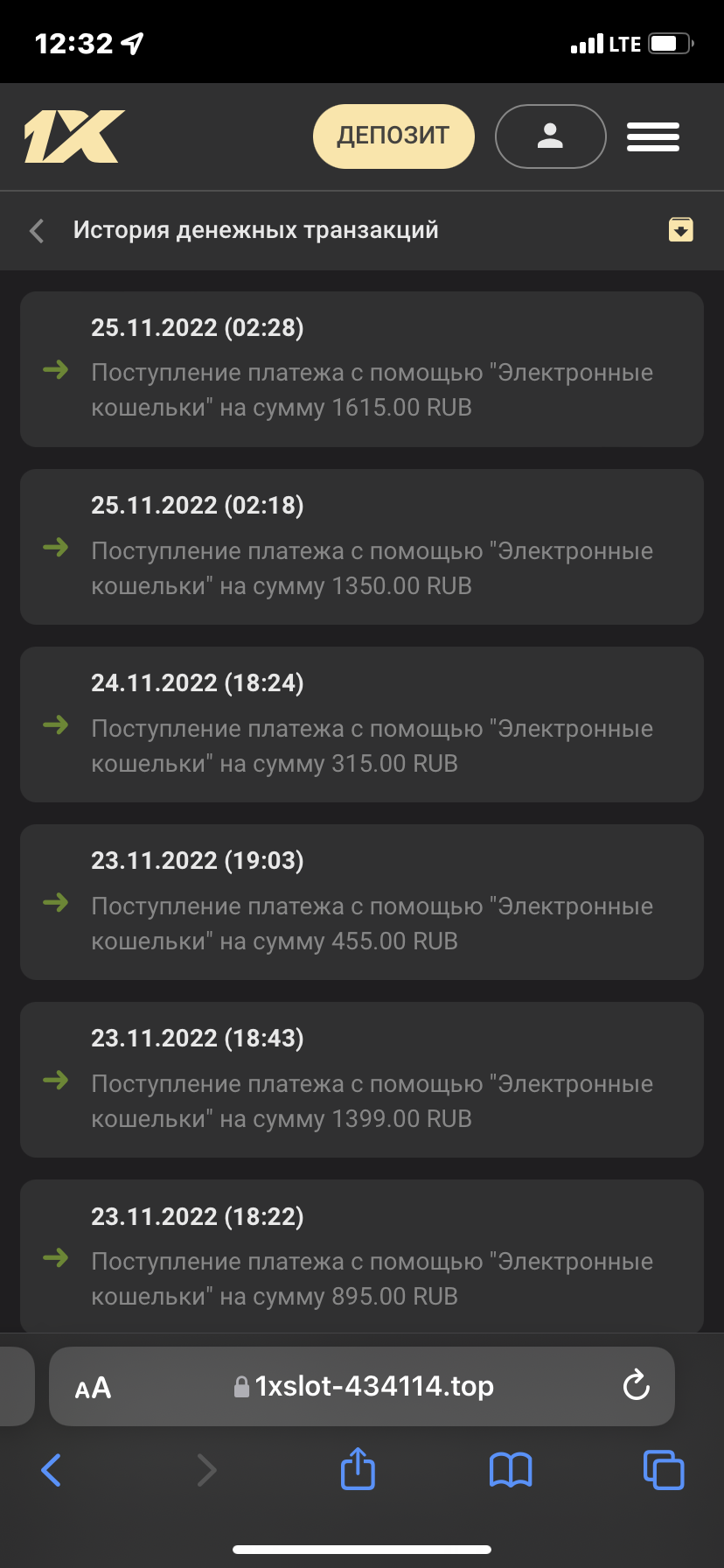Tap the AA text size control
Image resolution: width=724 pixels, height=1568 pixels.
92,1385
